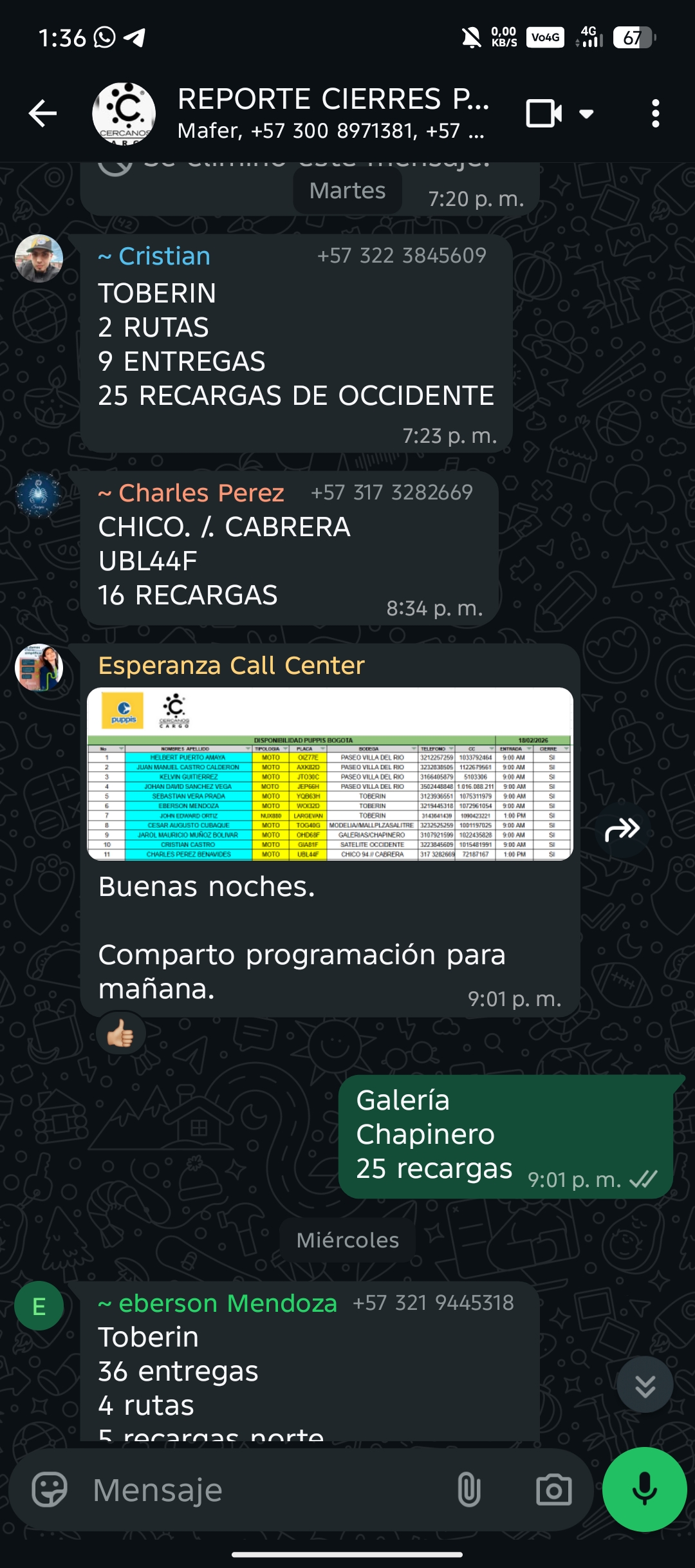View Cristian's profile picture
The width and height of the screenshot is (695, 1568).
39,258
